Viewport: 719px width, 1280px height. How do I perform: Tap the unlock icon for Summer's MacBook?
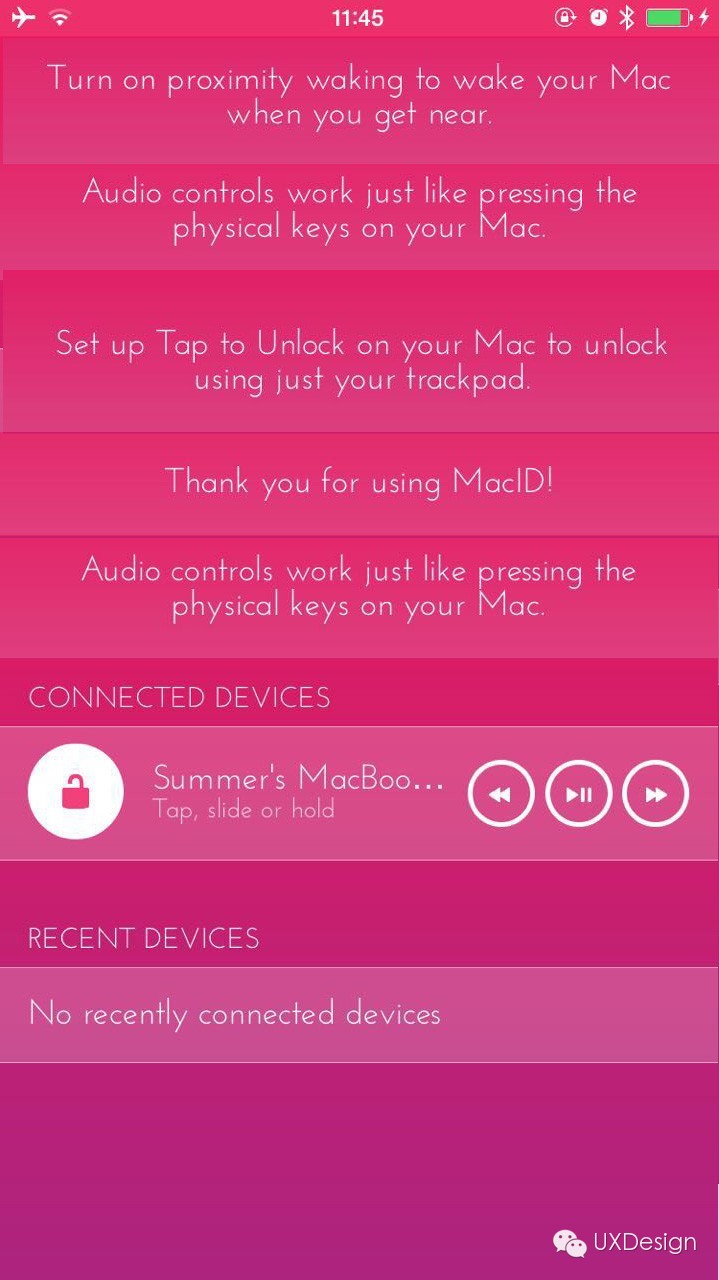pyautogui.click(x=76, y=793)
